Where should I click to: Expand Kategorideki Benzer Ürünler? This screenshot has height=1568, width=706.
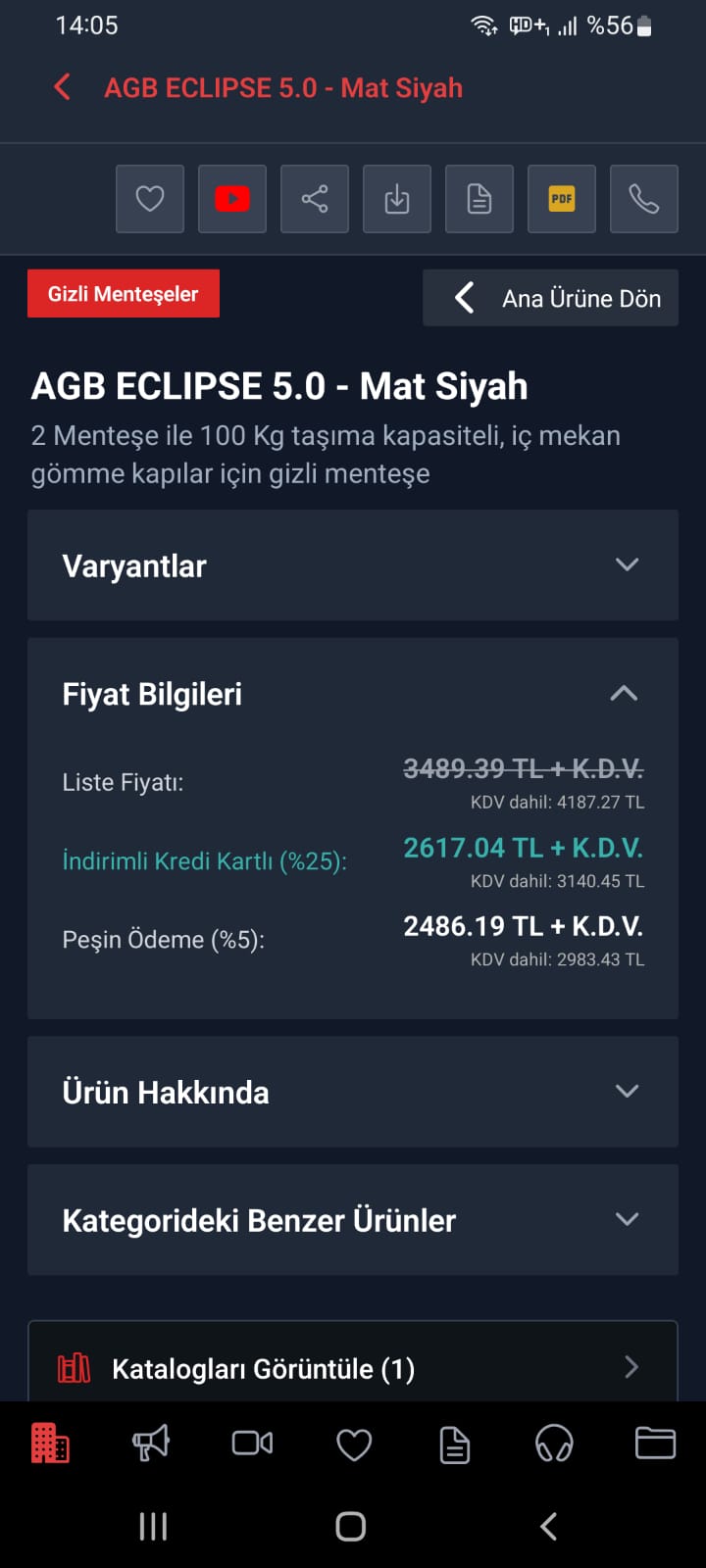click(x=353, y=1220)
